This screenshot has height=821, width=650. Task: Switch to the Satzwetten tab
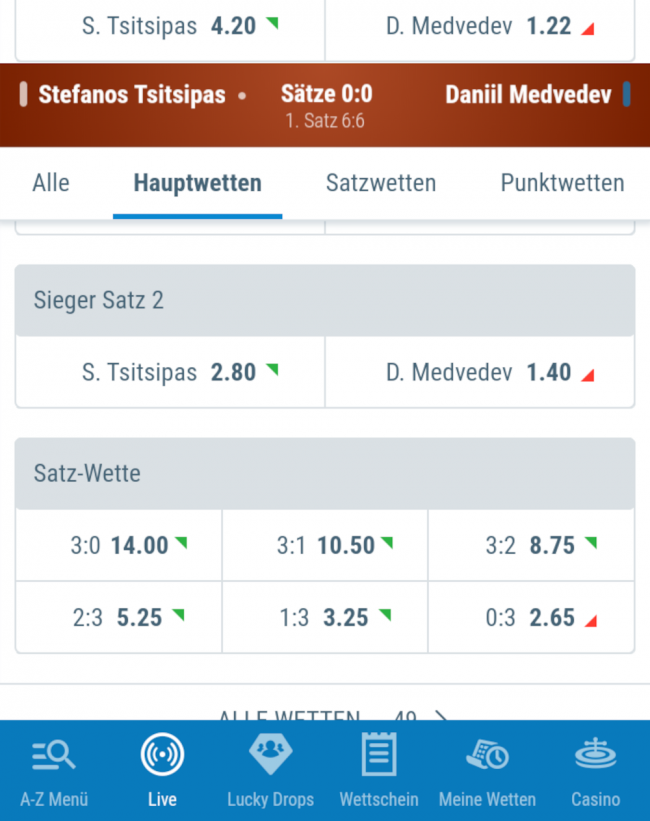click(381, 183)
